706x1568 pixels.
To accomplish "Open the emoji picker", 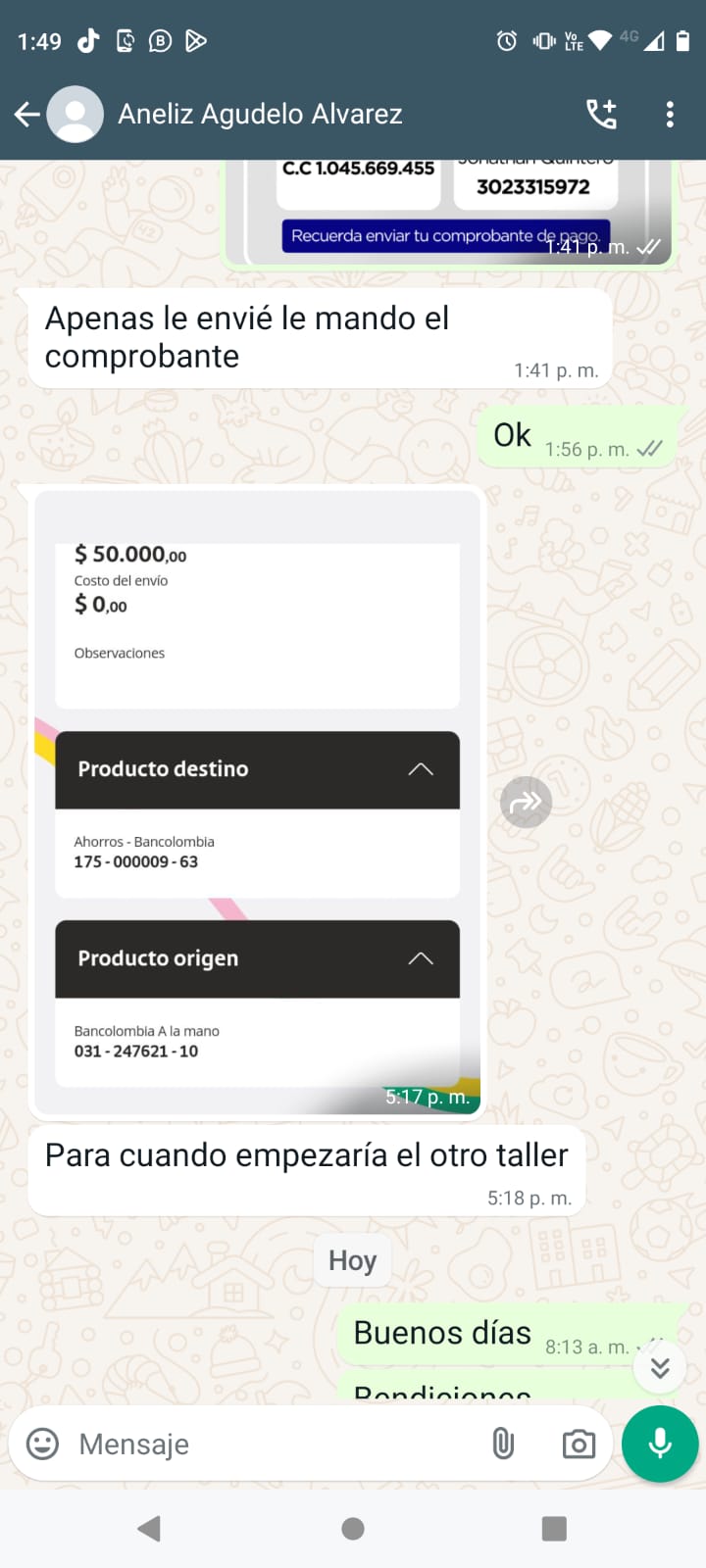I will [42, 1444].
